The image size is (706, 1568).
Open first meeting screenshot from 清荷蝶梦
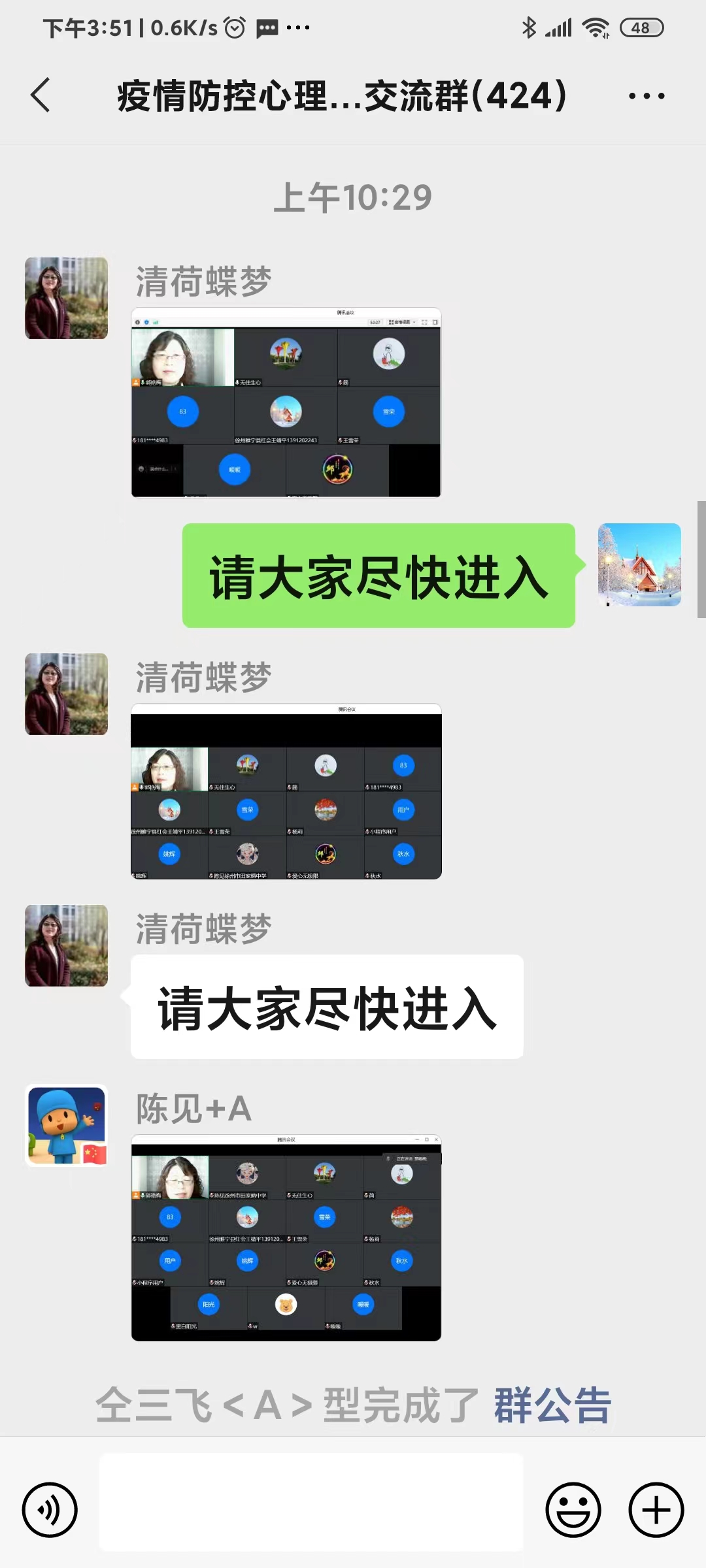[286, 402]
